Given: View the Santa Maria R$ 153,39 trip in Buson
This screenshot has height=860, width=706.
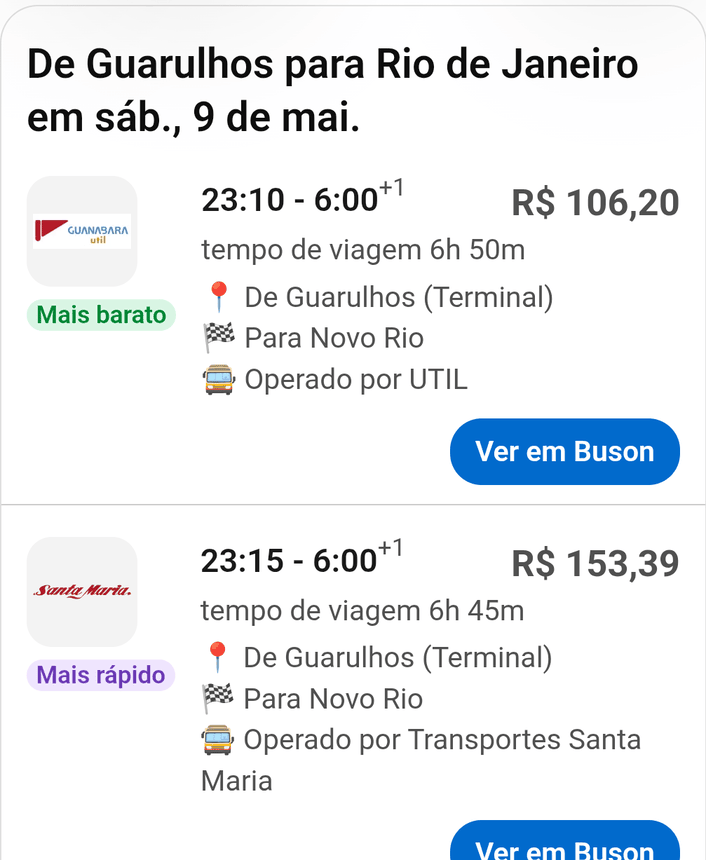Looking at the screenshot, I should pos(564,844).
